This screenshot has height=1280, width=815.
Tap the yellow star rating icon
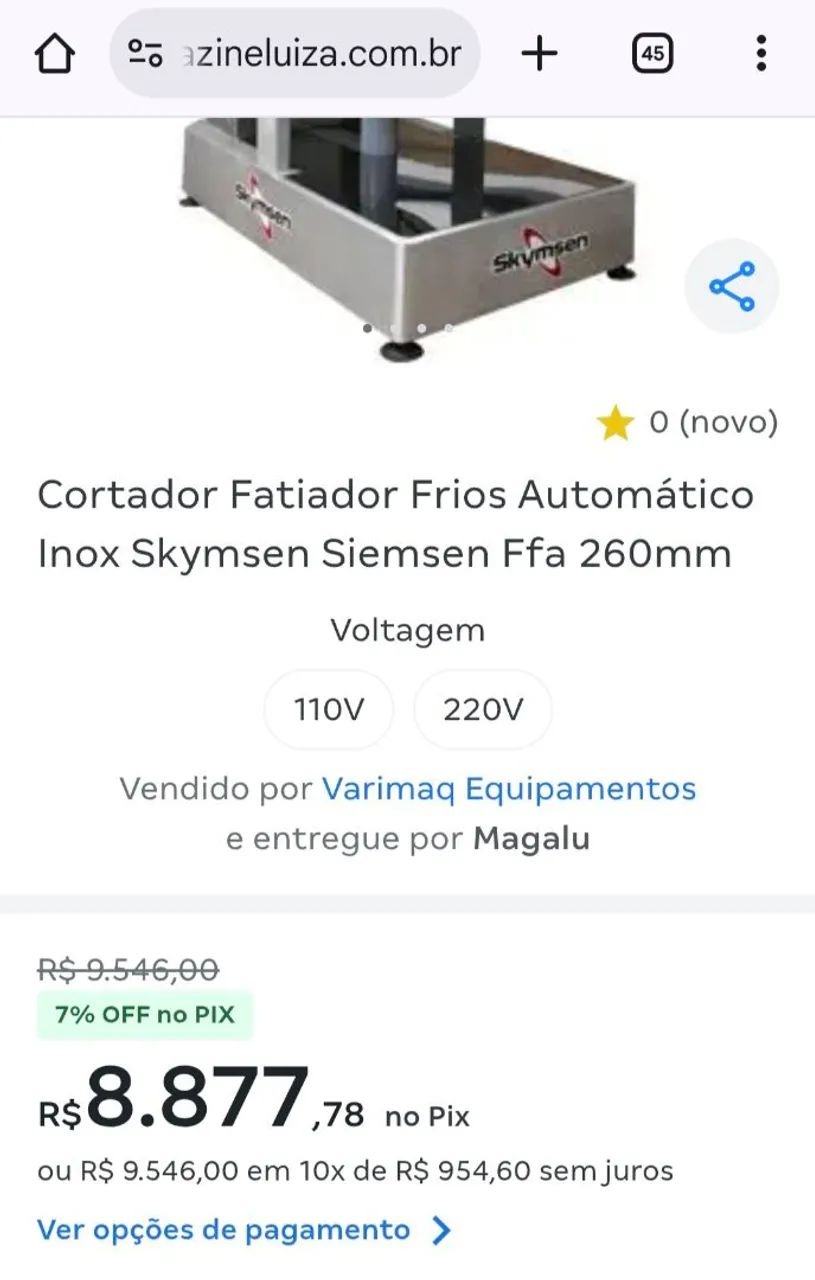[614, 422]
